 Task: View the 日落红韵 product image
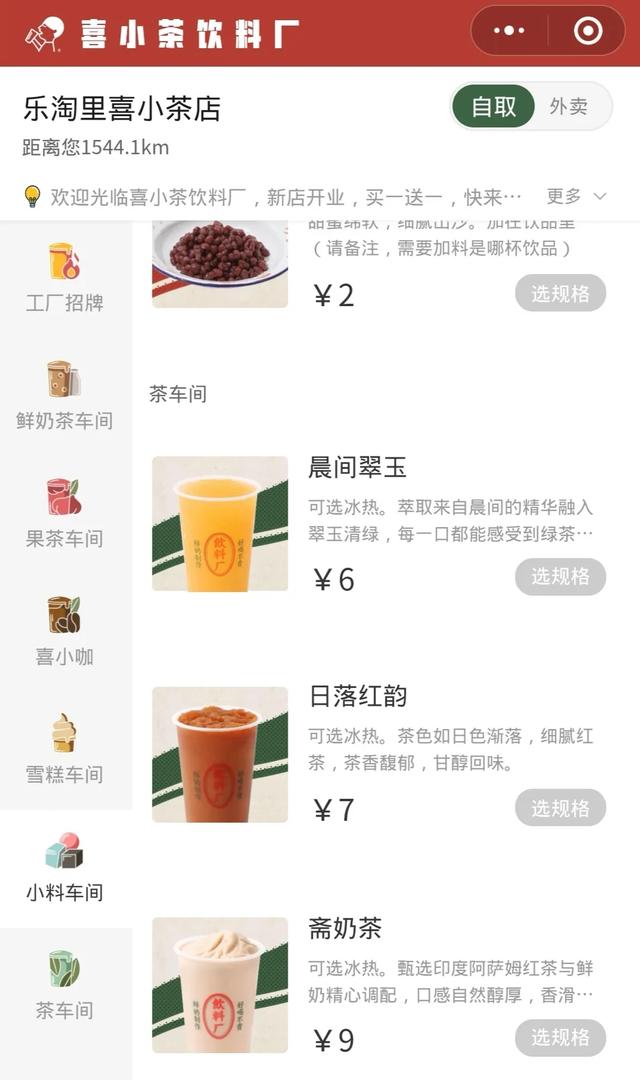[x=220, y=754]
